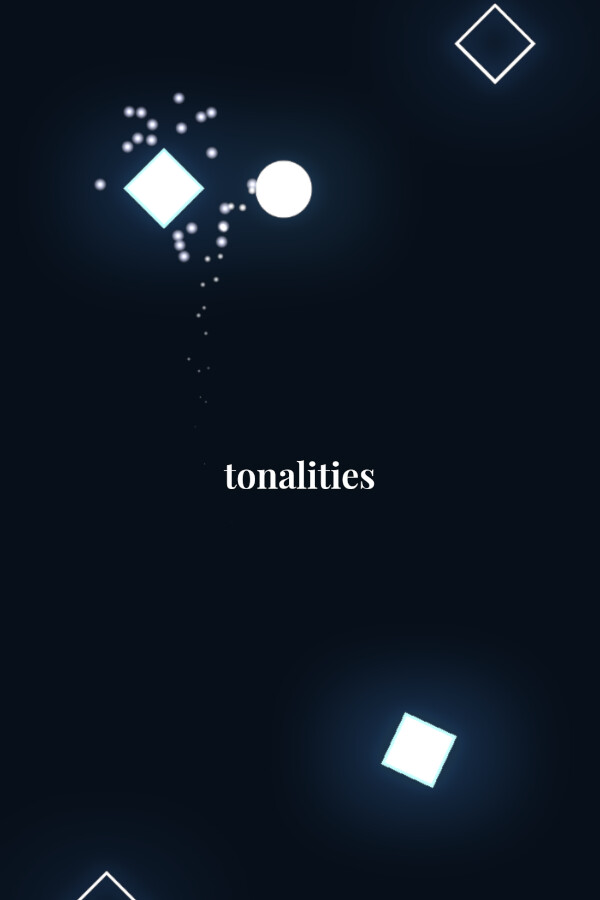
Task: Tap the tilted glowing square below the title
Action: click(419, 750)
